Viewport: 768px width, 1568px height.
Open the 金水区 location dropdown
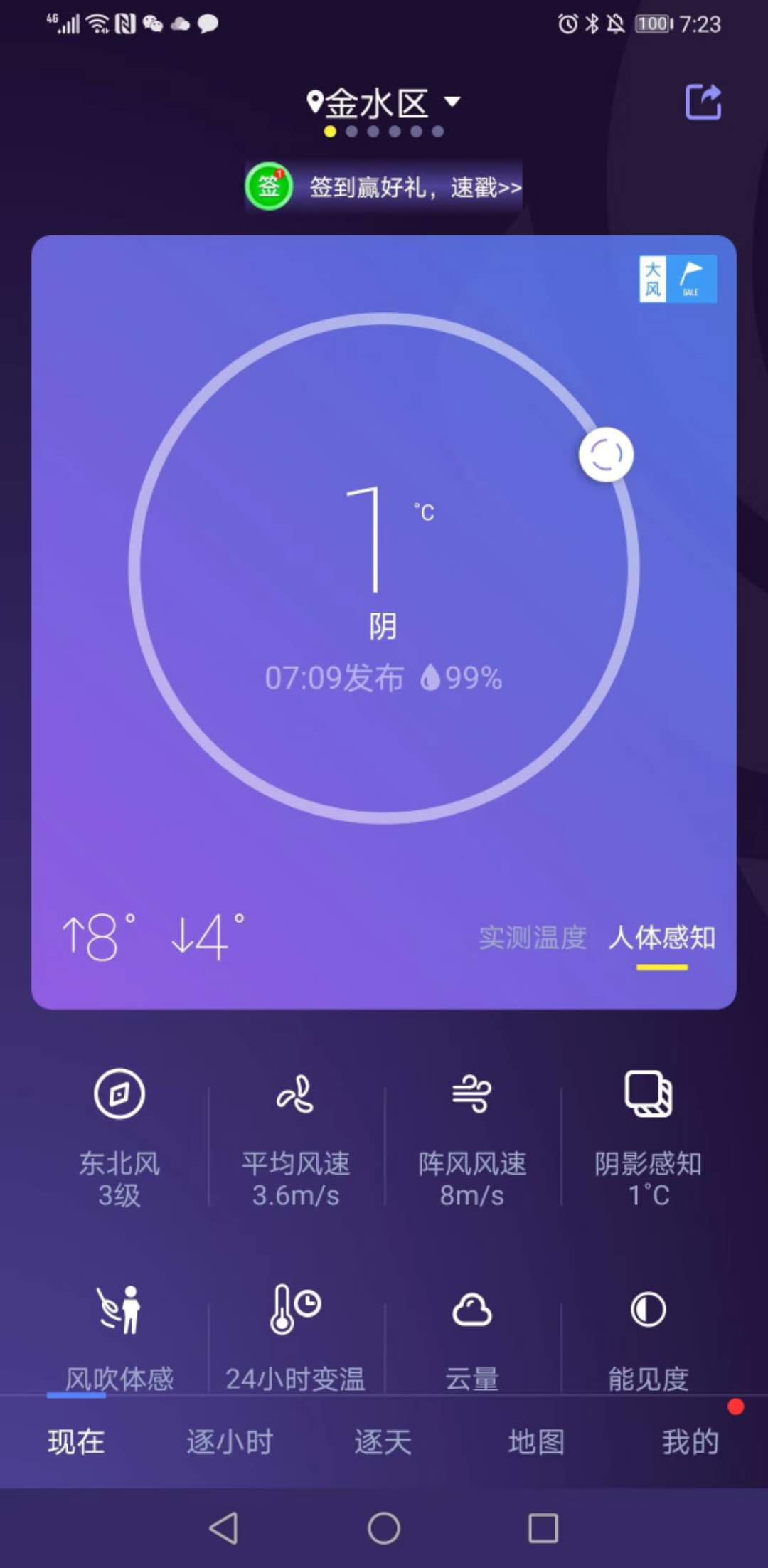pos(384,103)
